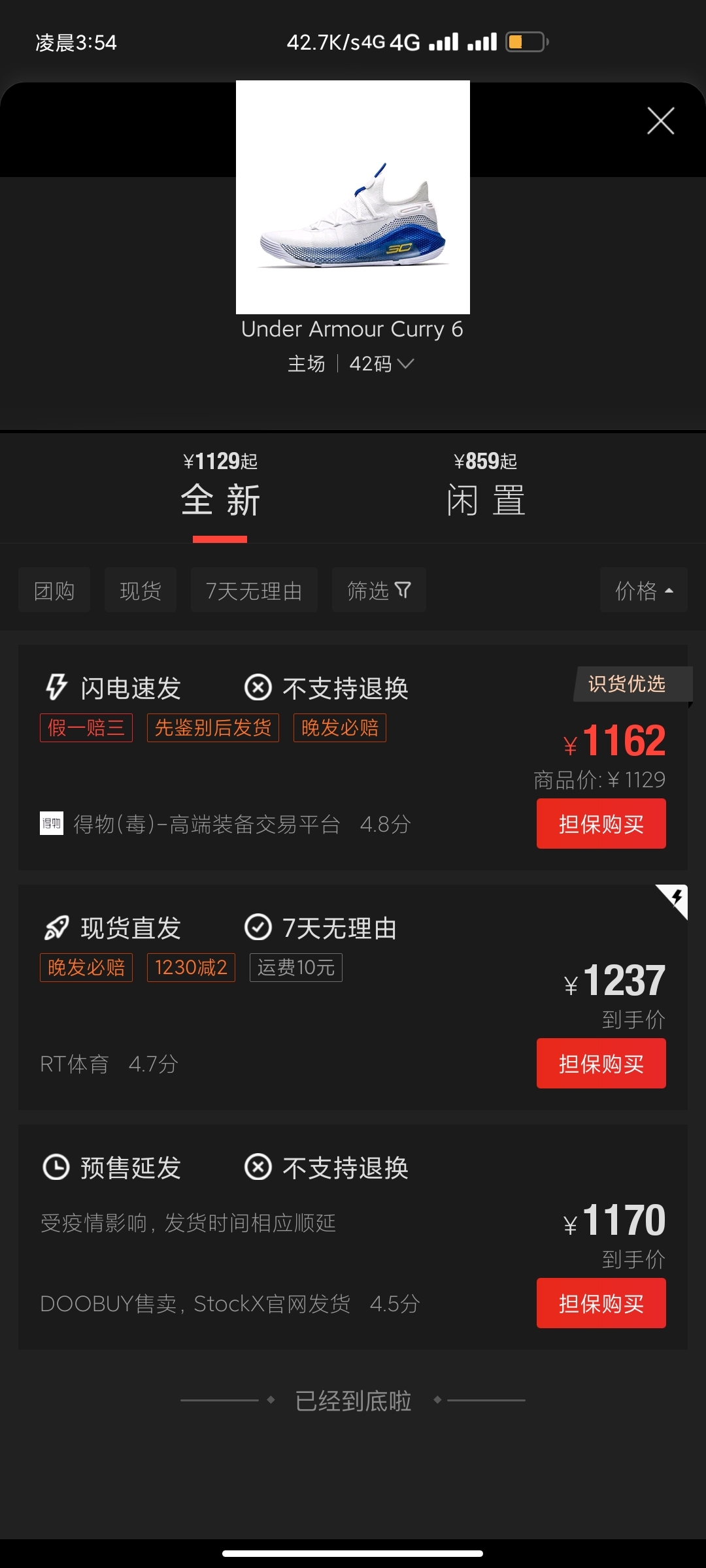Viewport: 706px width, 1568px height.
Task: Select the 团购 filter chip
Action: coord(54,591)
